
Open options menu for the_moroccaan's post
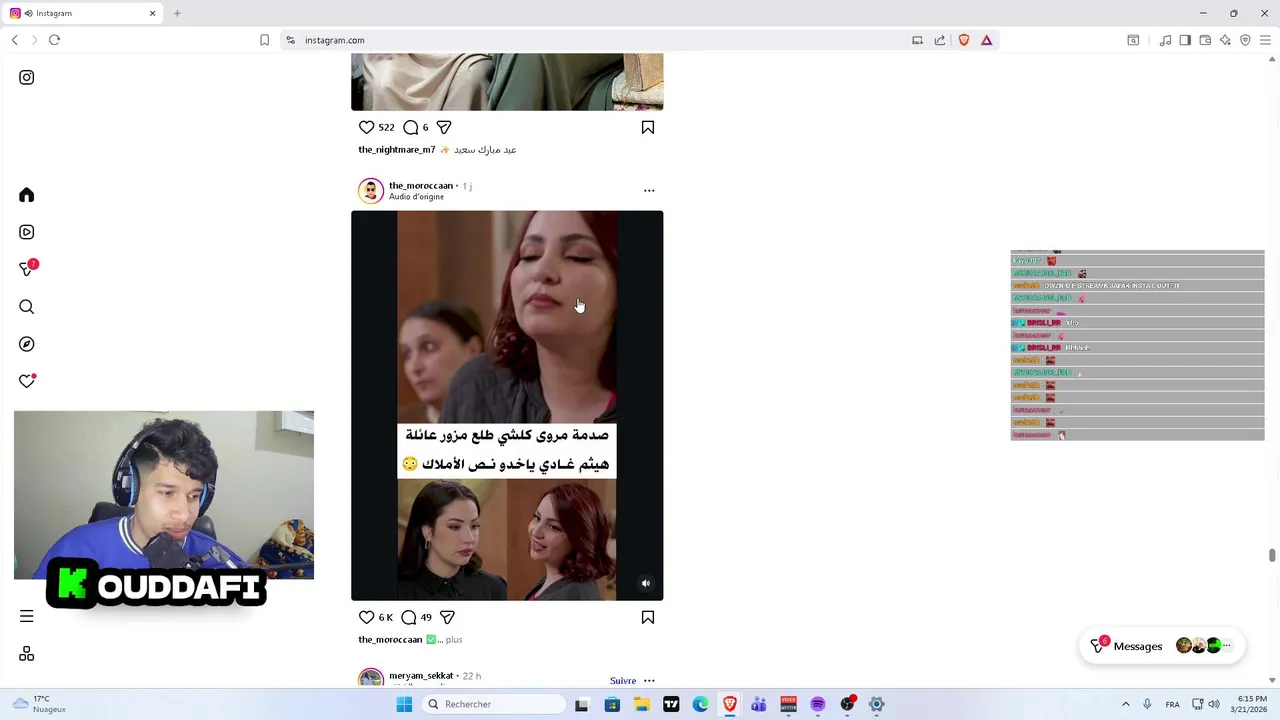coord(649,190)
